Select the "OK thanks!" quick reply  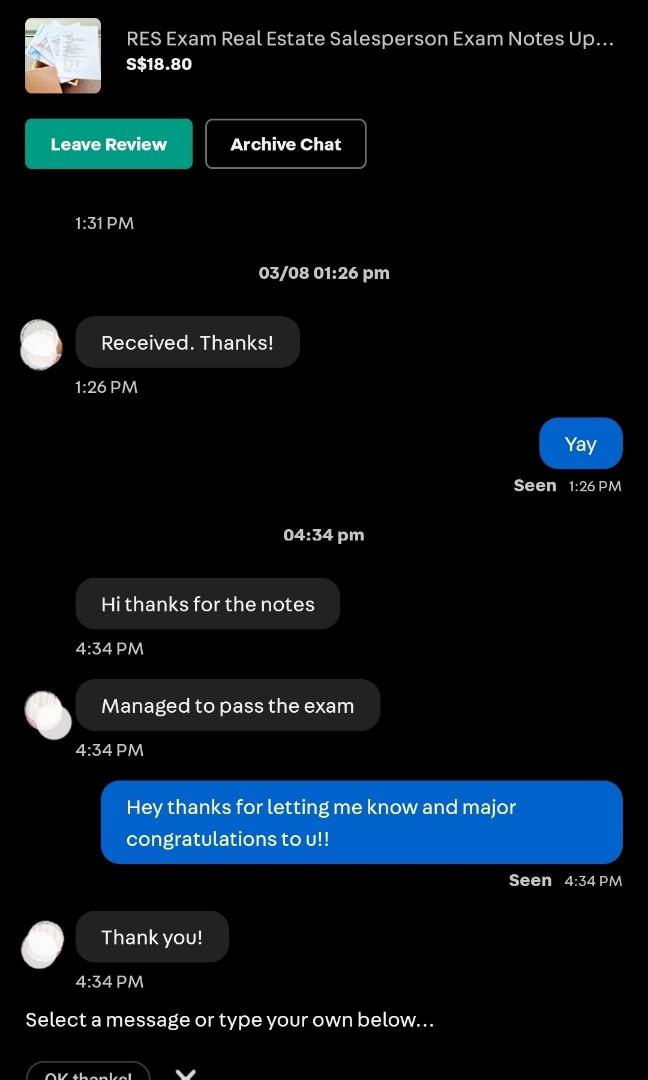(88, 1073)
